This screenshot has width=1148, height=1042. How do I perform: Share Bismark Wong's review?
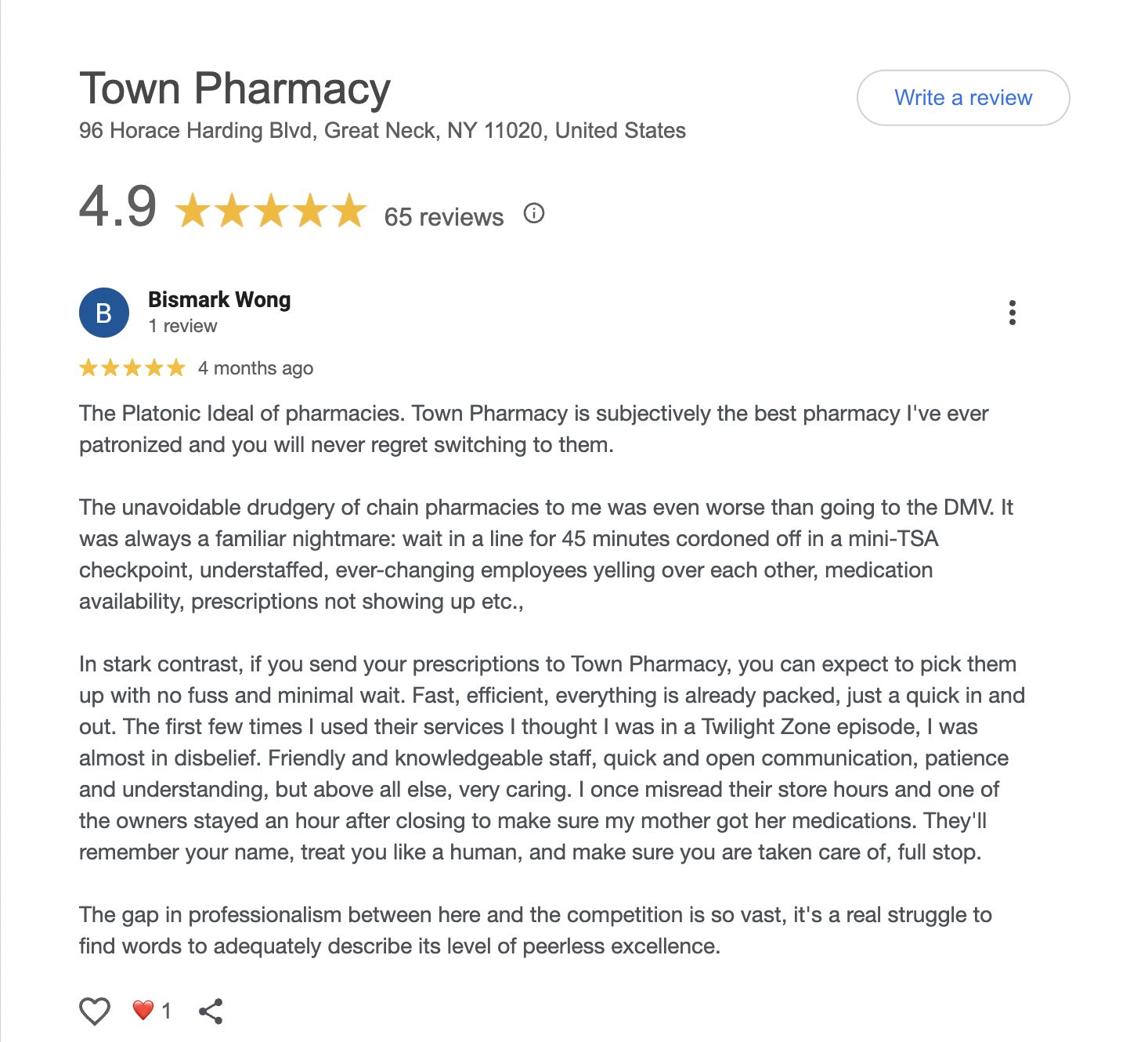pyautogui.click(x=211, y=1011)
